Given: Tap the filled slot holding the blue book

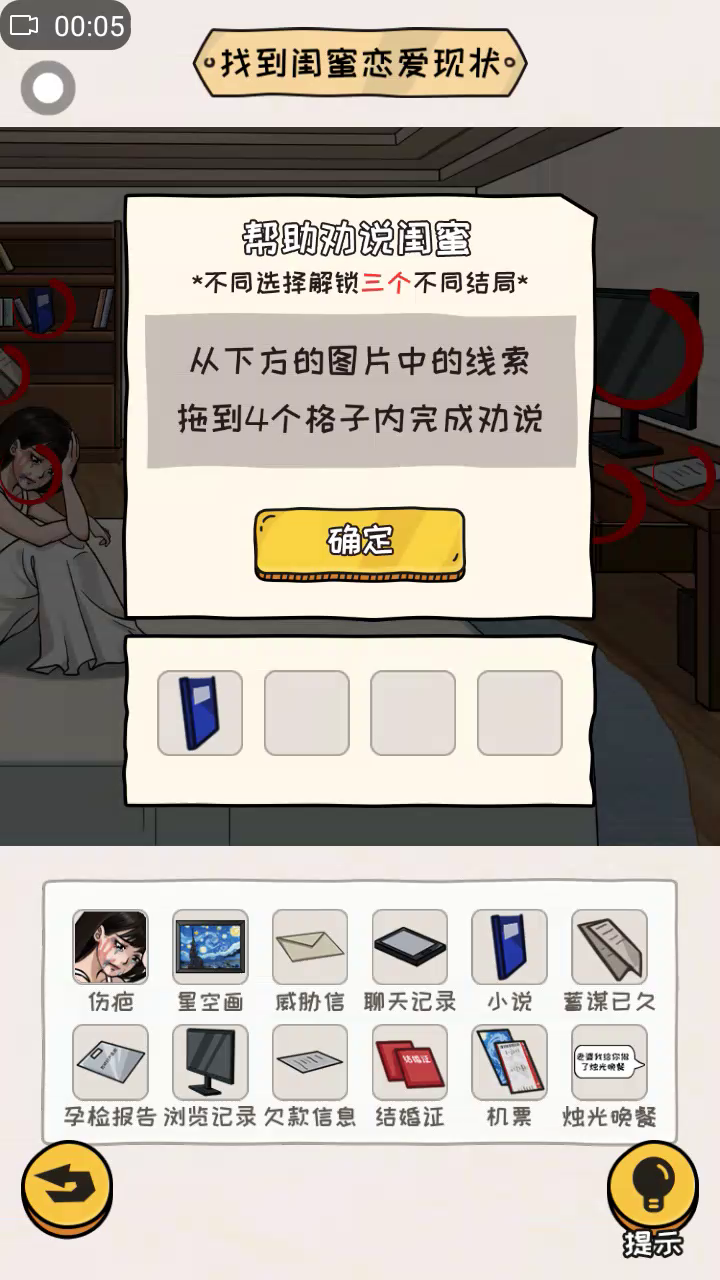Looking at the screenshot, I should tap(200, 713).
